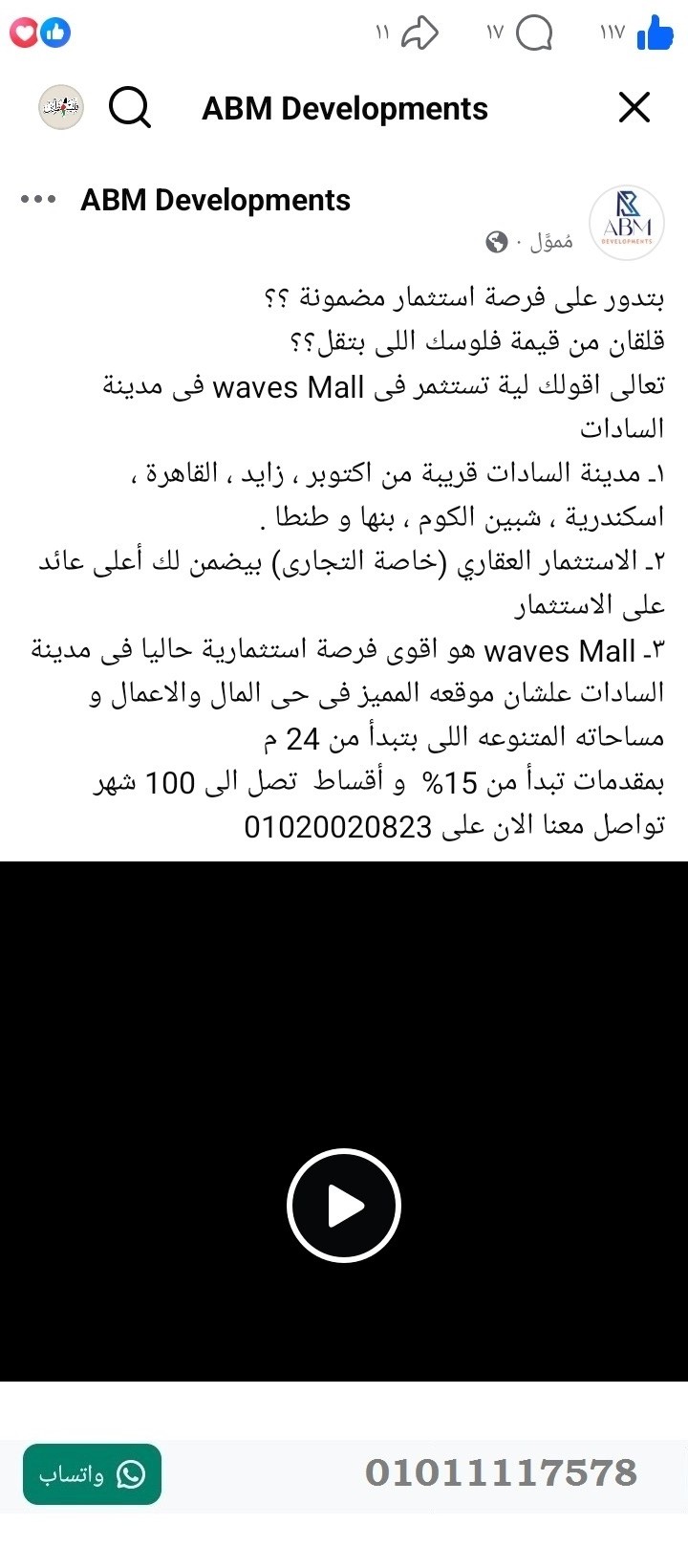Image resolution: width=688 pixels, height=1568 pixels.
Task: Click the ABM Developments logo badge
Action: 627,222
